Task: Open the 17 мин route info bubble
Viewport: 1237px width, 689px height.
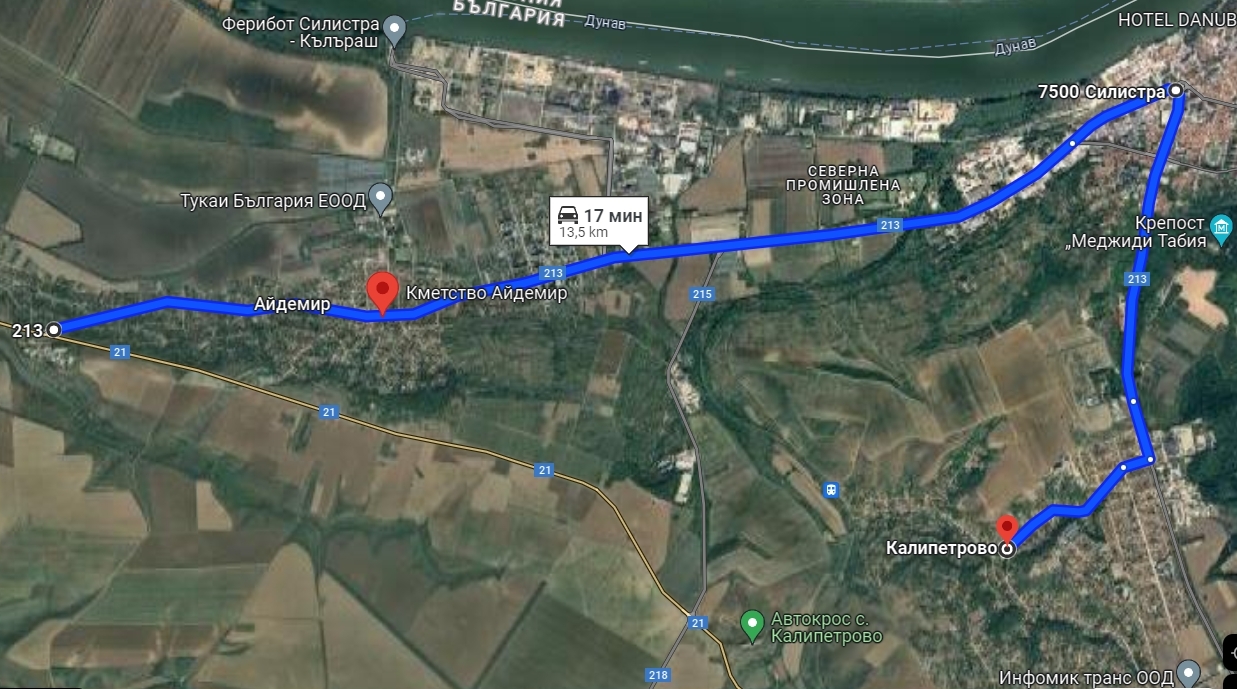Action: tap(599, 221)
